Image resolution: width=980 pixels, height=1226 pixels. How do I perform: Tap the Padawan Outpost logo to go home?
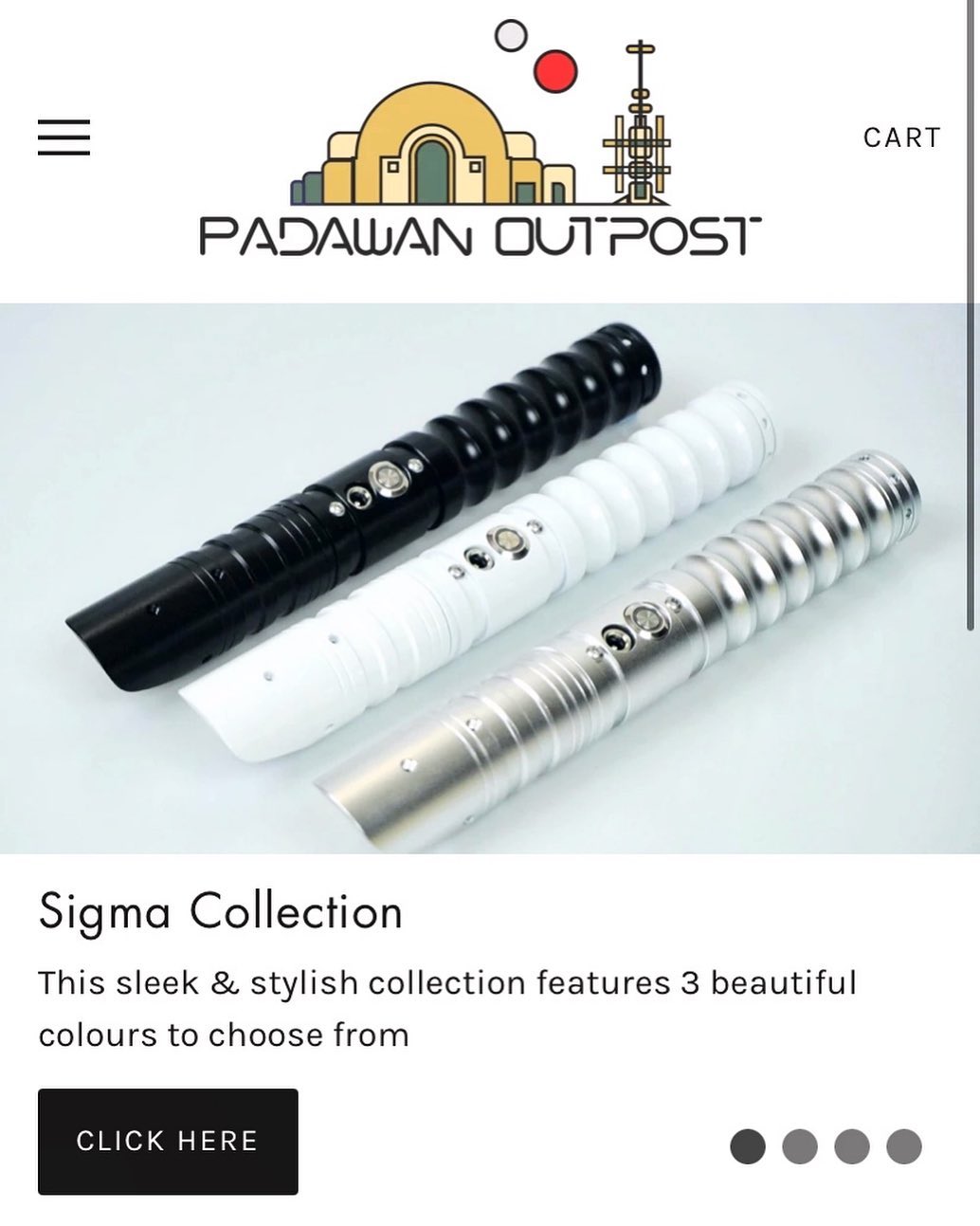pyautogui.click(x=480, y=138)
